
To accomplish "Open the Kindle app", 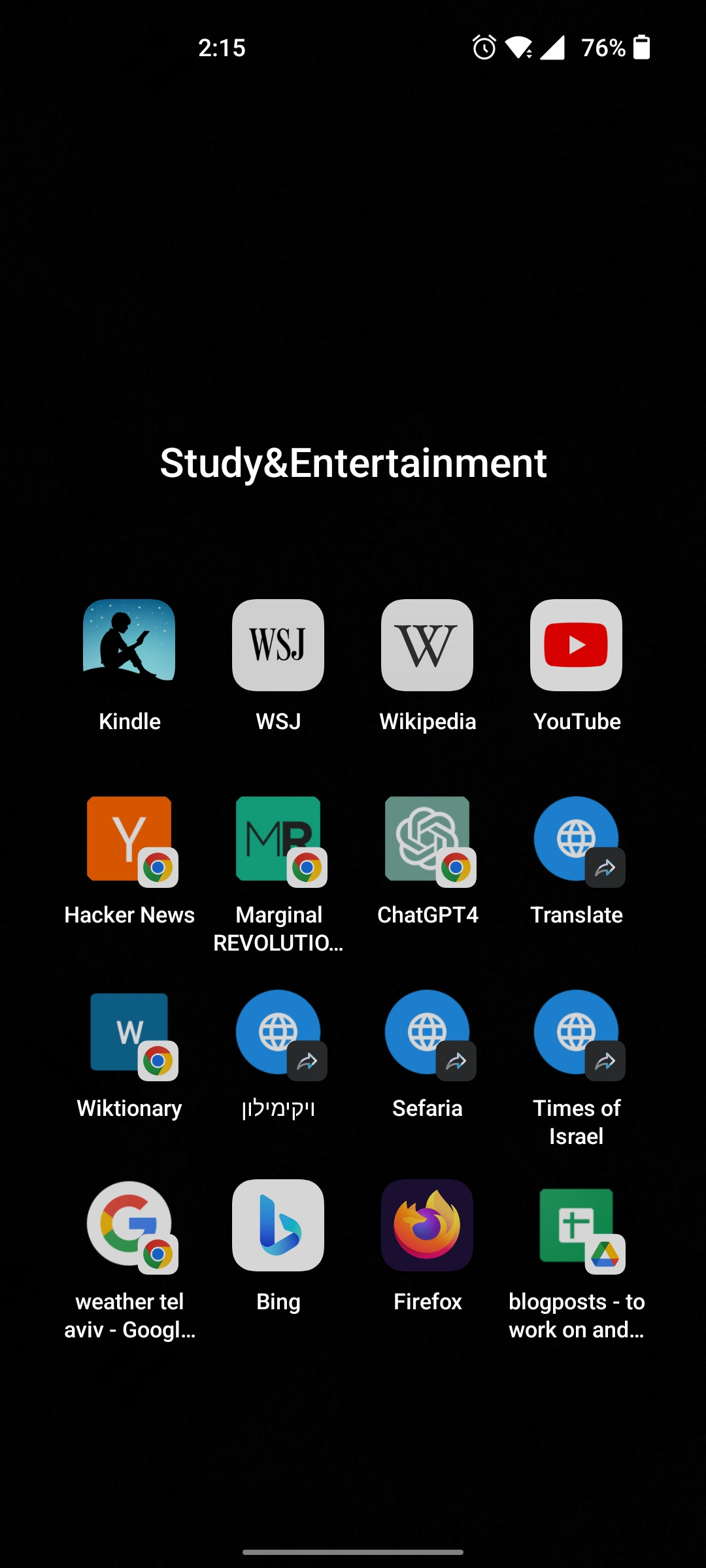I will pos(129,645).
